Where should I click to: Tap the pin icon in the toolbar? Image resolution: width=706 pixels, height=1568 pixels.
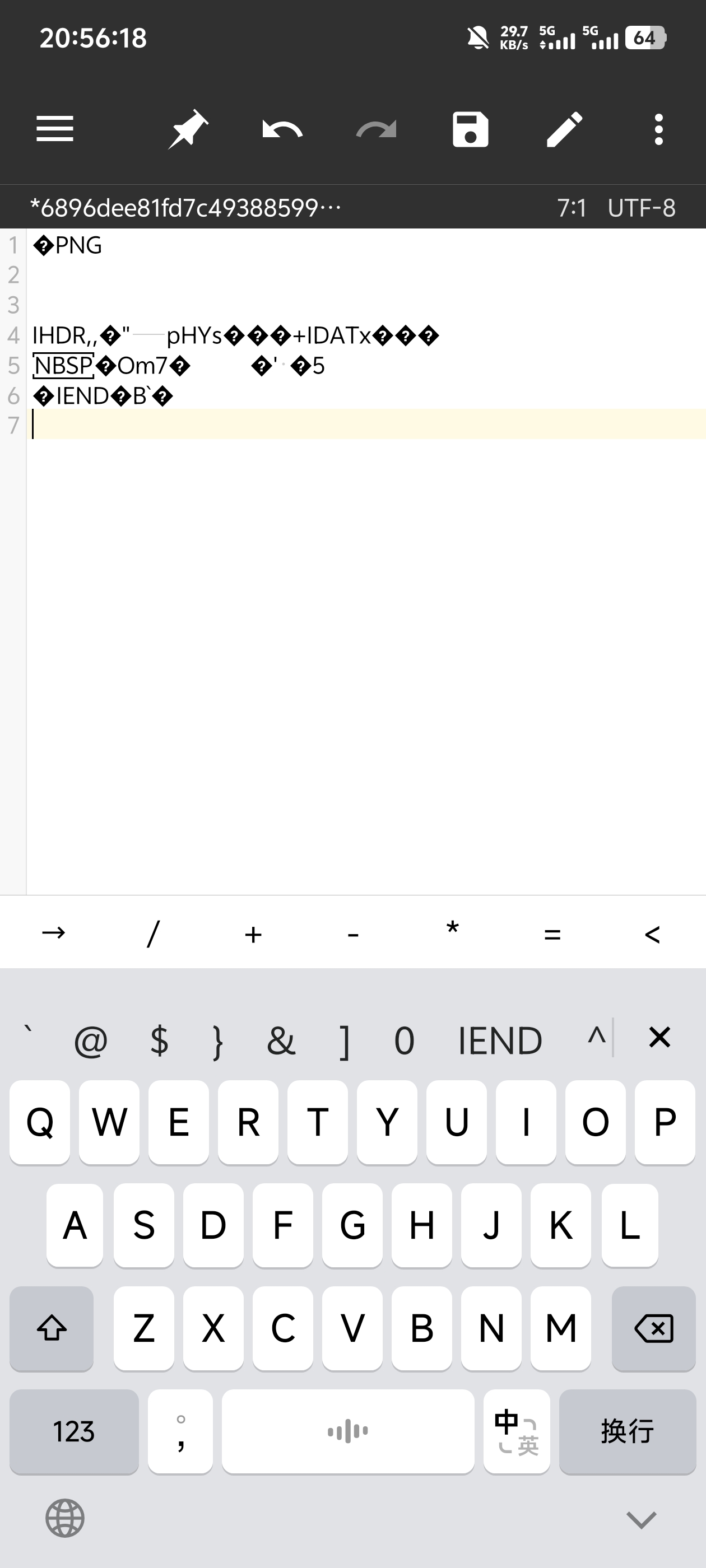188,129
